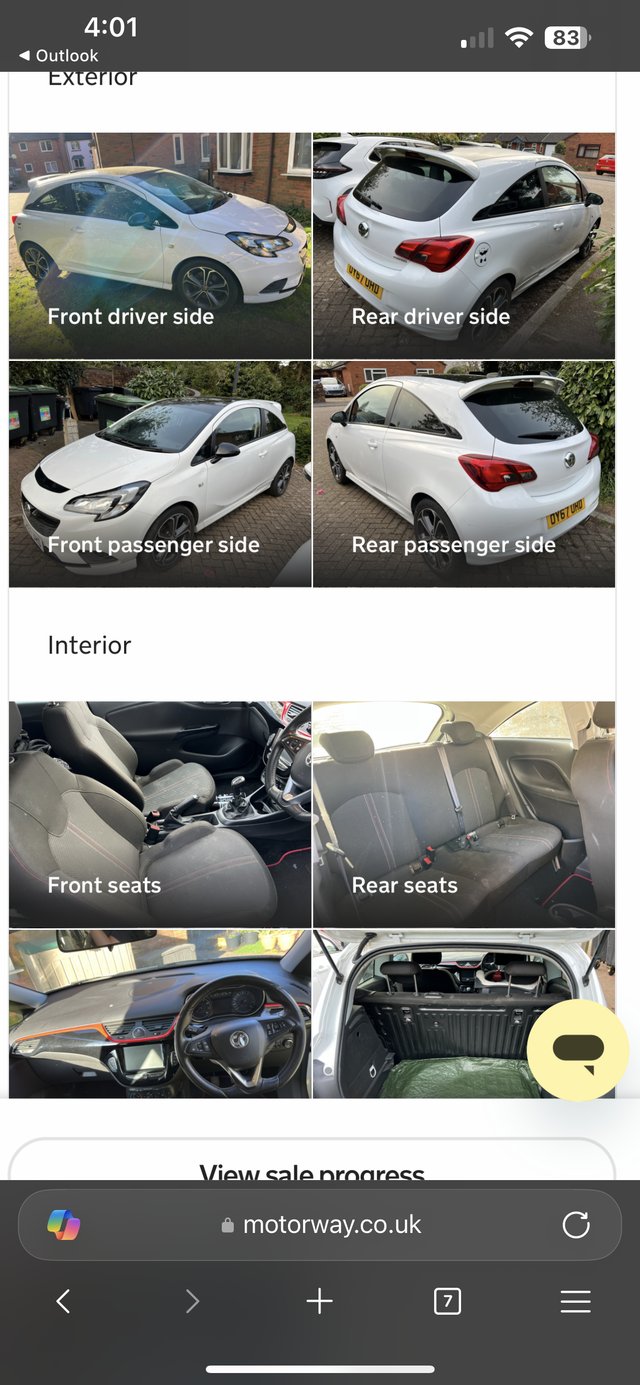The image size is (640, 1385).
Task: Tap the motorway.co.uk address field
Action: pos(322,1225)
